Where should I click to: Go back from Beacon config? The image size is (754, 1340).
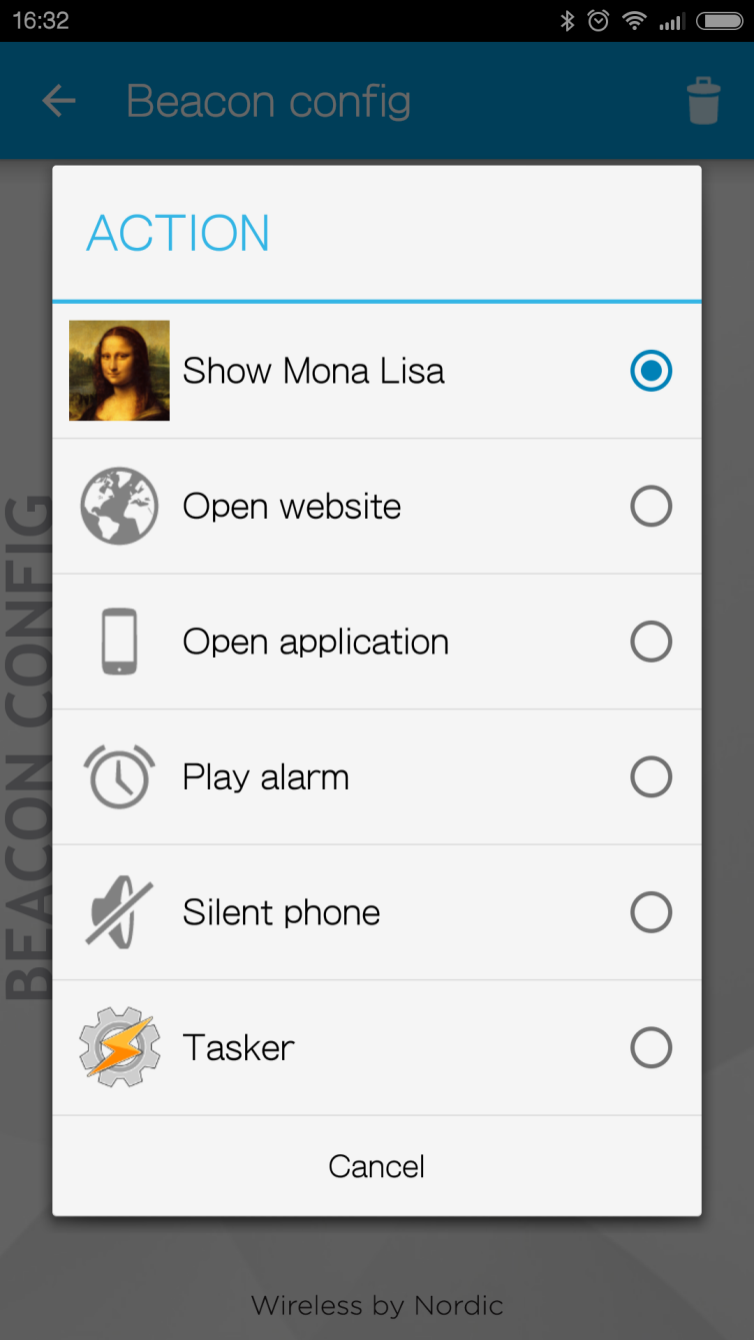59,101
